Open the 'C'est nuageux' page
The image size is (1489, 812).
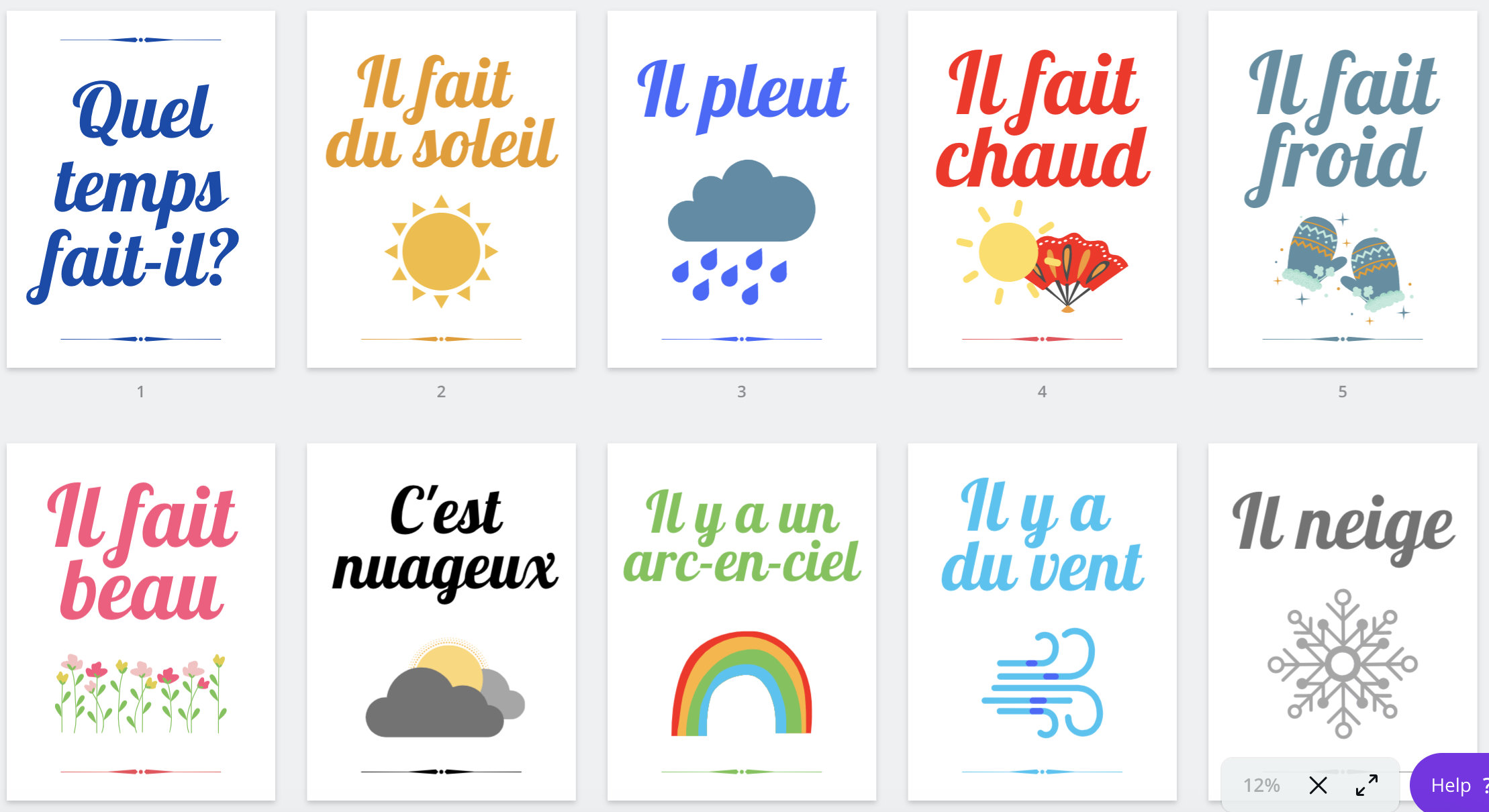[x=441, y=621]
